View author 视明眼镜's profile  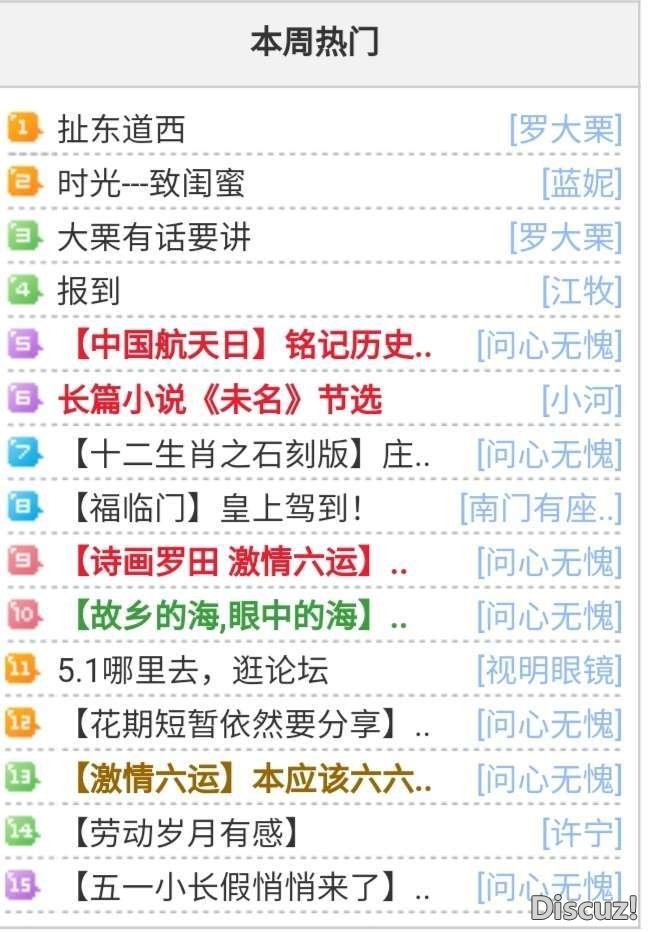click(549, 670)
